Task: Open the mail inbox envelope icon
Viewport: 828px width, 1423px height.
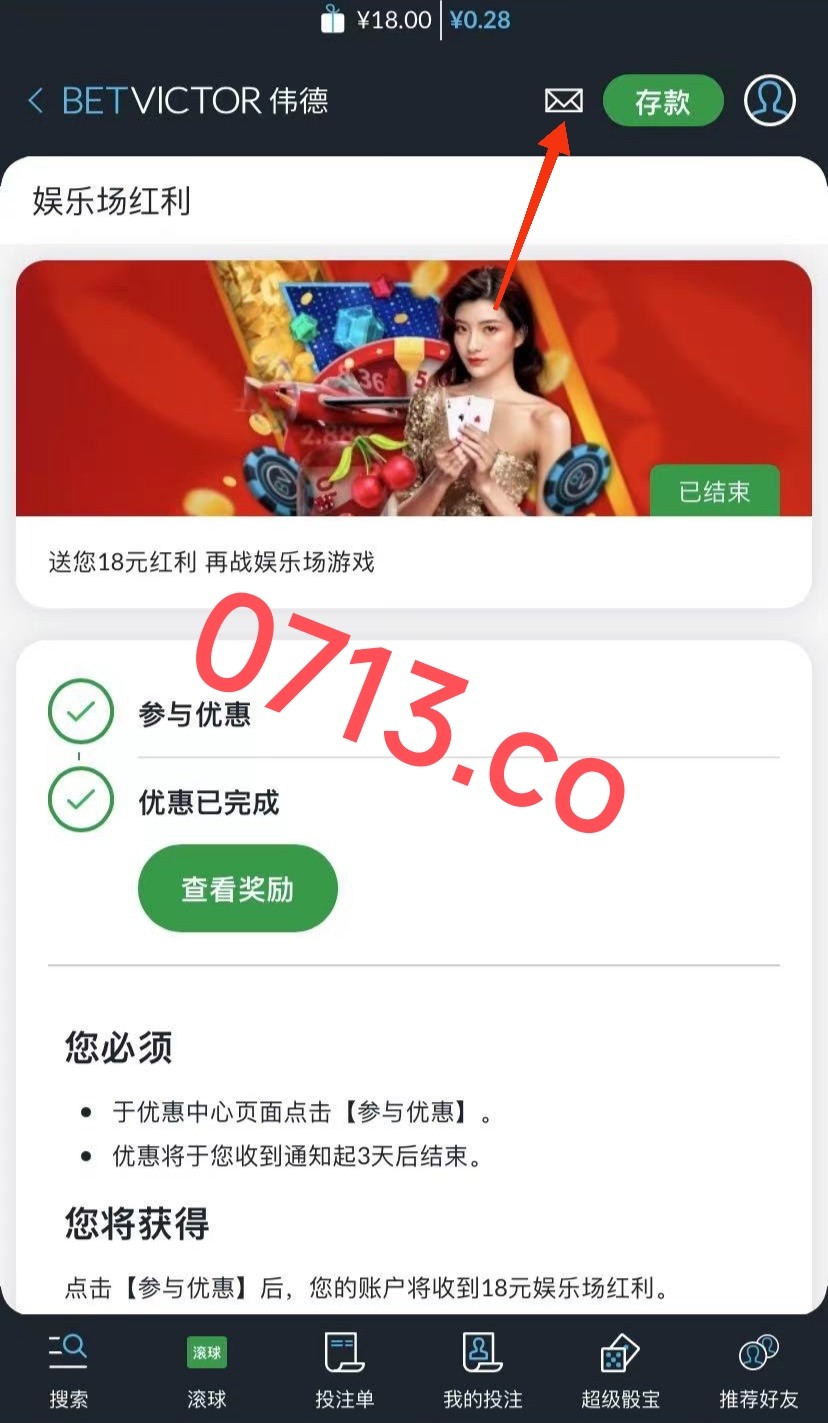Action: [563, 100]
